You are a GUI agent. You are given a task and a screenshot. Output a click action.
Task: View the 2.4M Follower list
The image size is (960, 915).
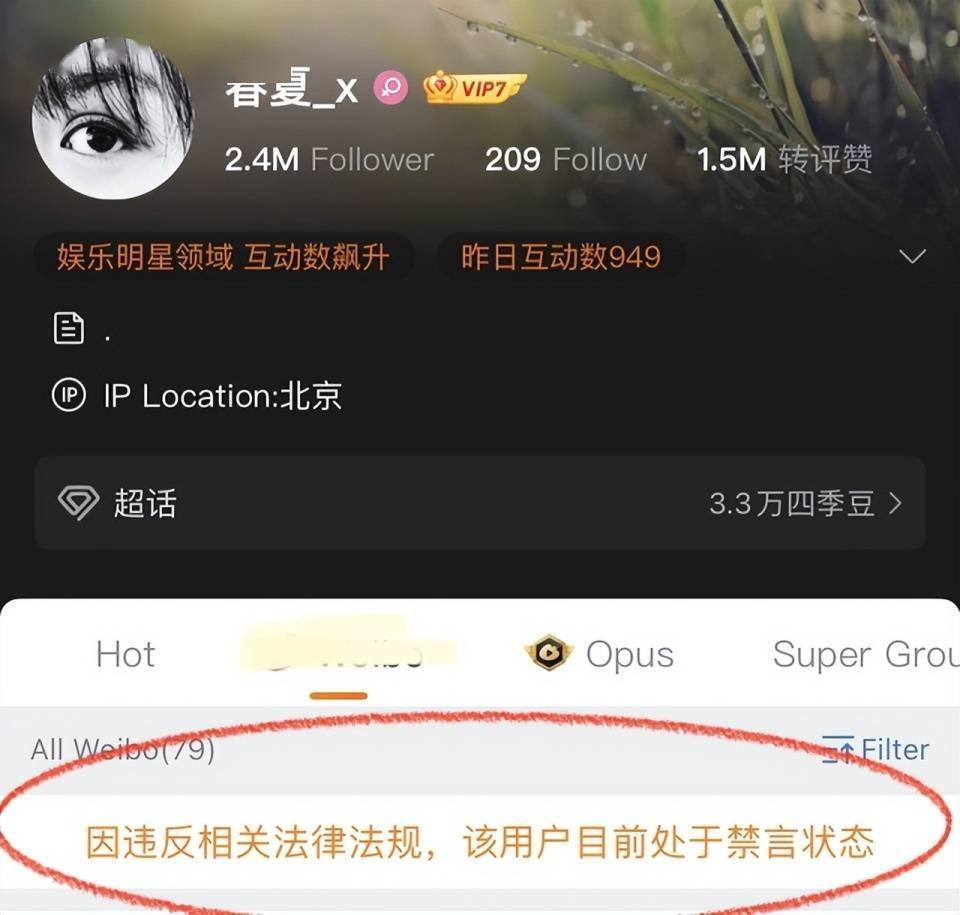point(329,160)
